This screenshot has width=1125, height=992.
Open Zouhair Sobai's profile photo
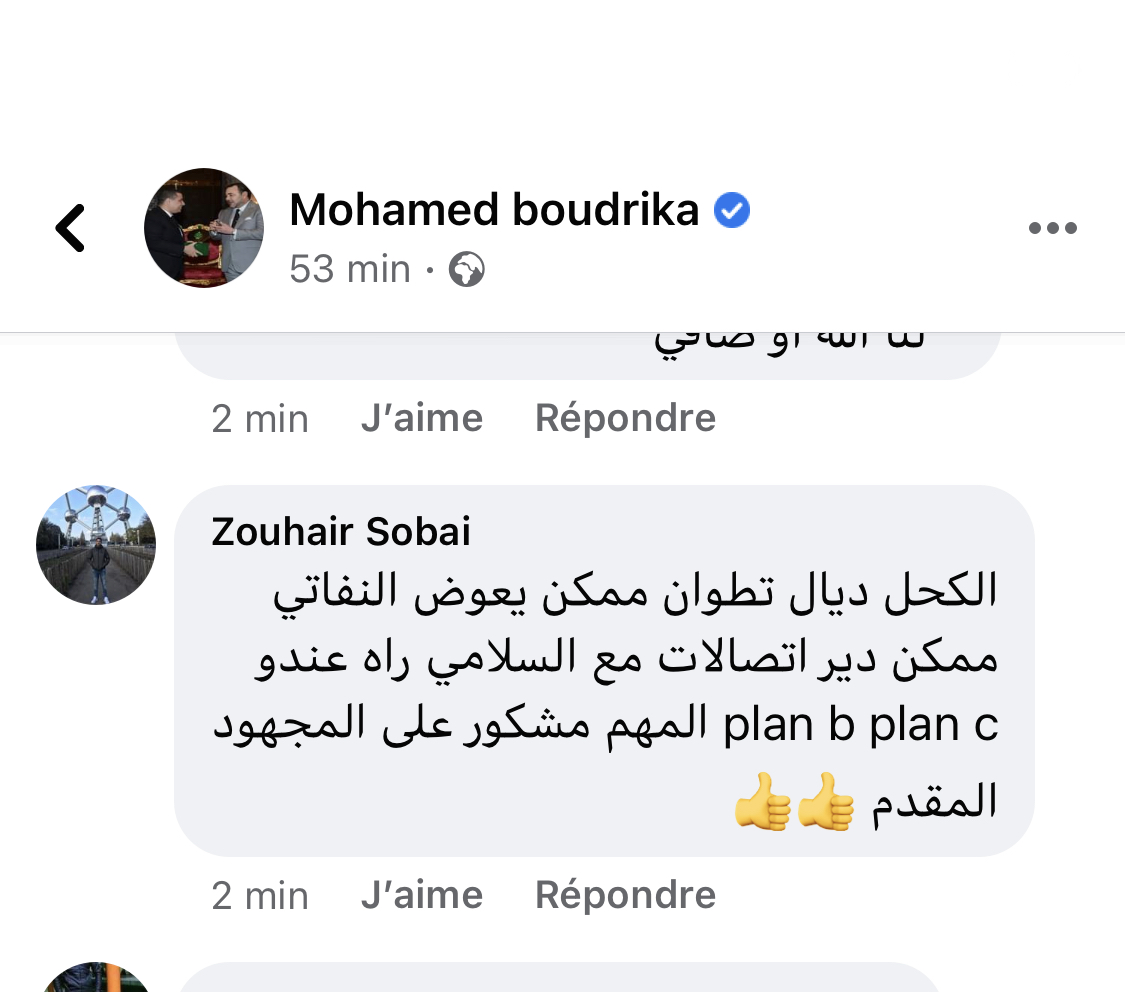click(x=96, y=546)
